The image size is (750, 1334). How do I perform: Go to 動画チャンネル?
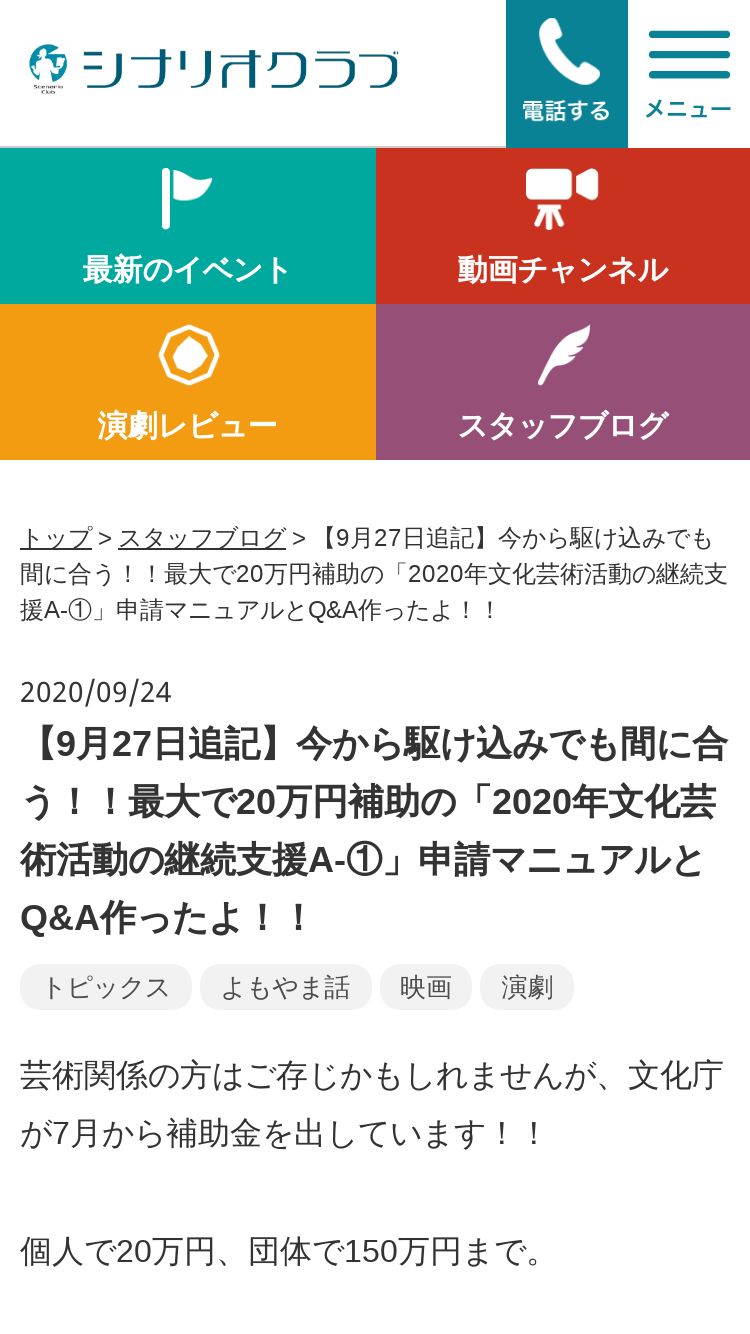pos(563,226)
